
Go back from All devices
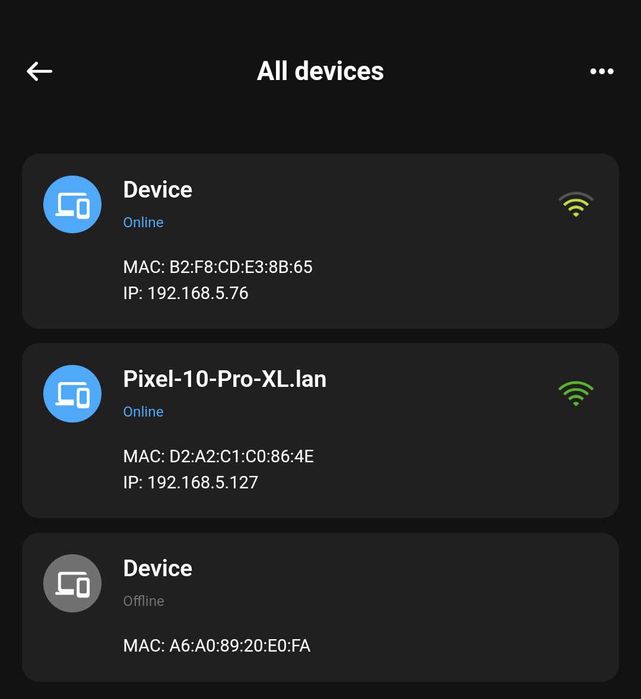40,71
